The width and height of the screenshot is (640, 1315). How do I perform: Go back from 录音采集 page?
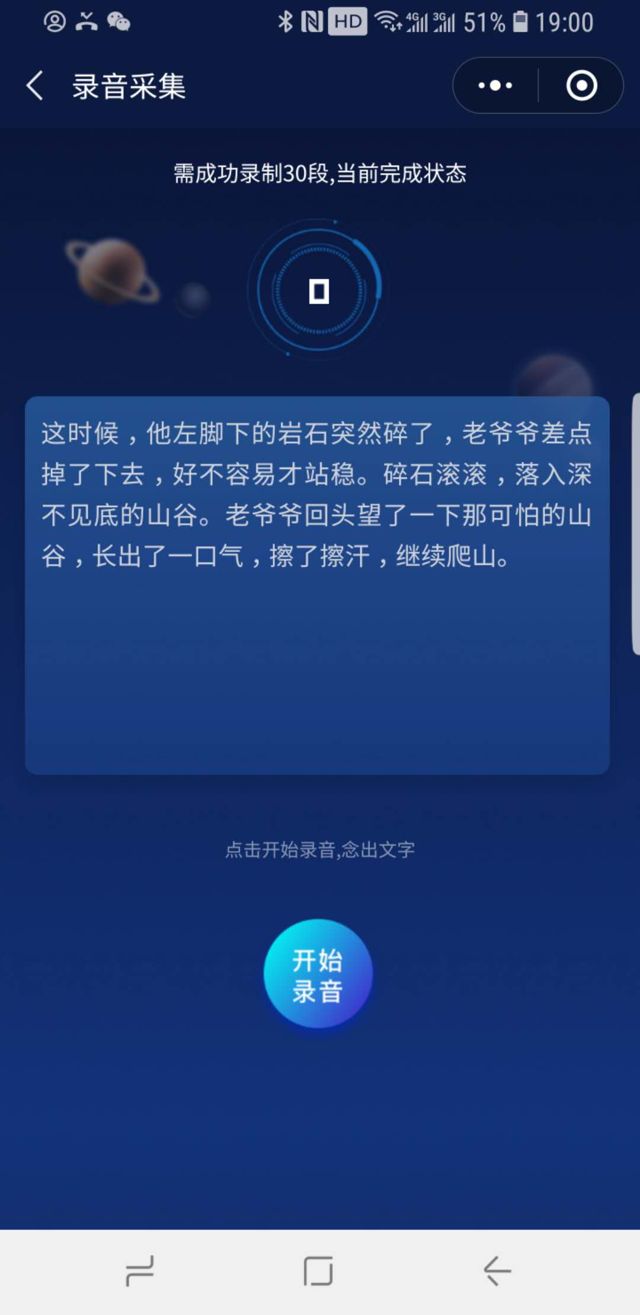click(35, 86)
